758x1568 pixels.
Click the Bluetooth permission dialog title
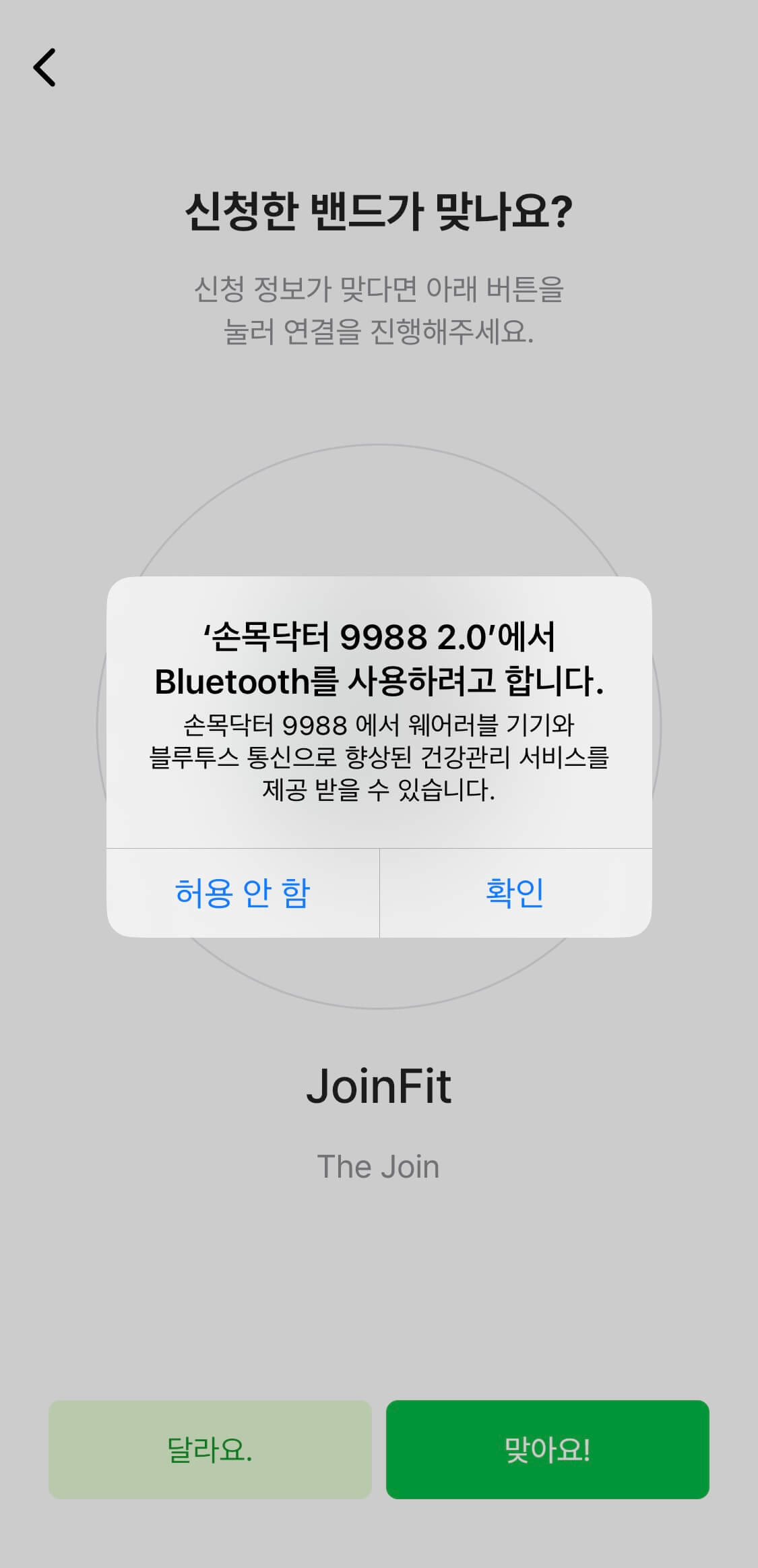(x=379, y=657)
